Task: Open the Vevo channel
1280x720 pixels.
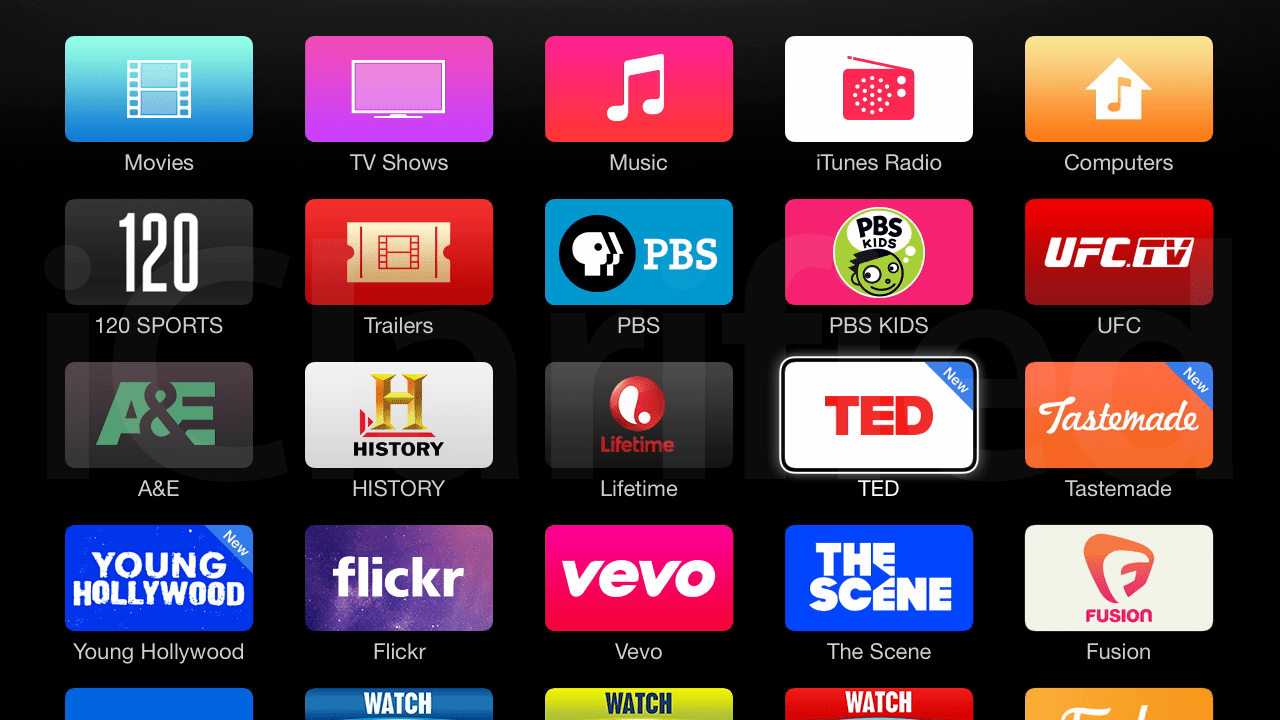Action: click(639, 578)
